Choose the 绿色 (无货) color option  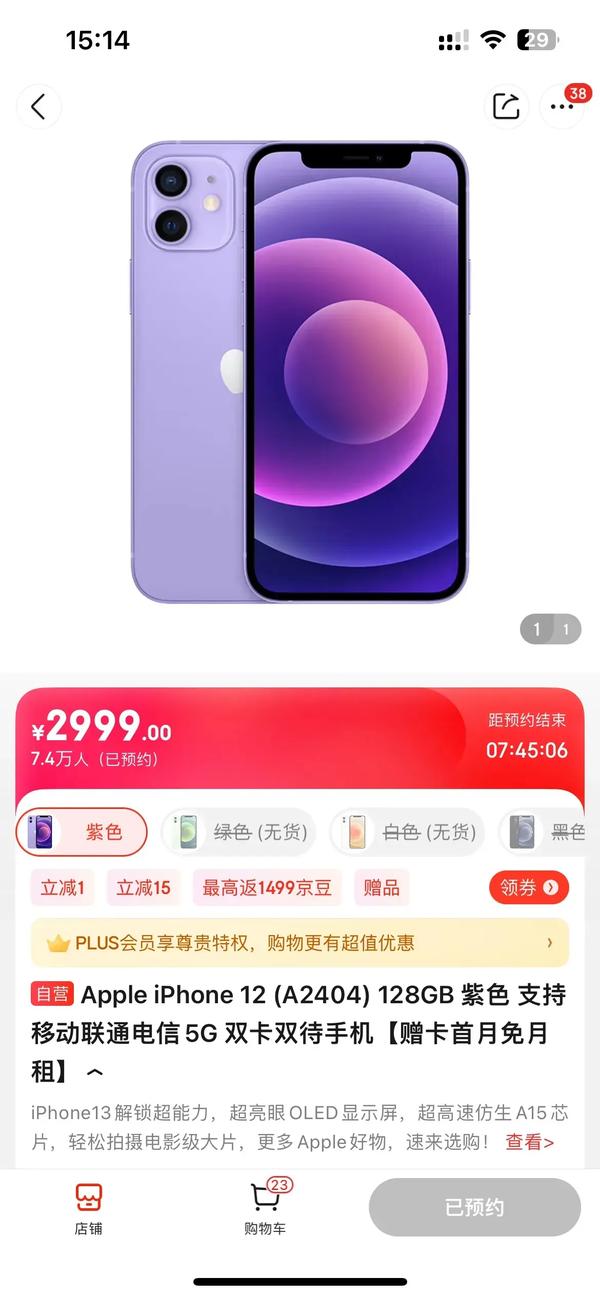click(239, 832)
